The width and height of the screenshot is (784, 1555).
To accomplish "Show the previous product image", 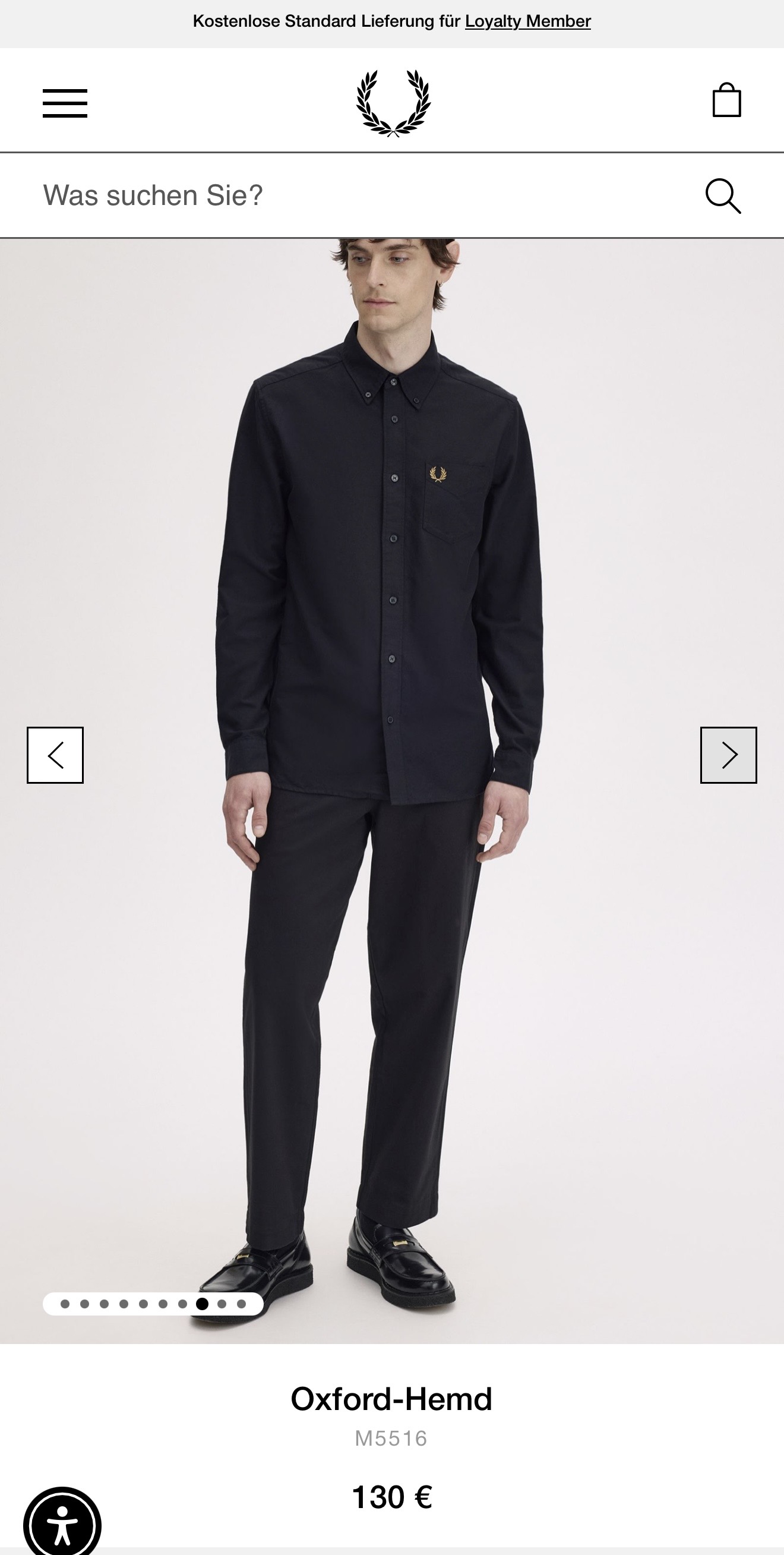I will [x=55, y=755].
